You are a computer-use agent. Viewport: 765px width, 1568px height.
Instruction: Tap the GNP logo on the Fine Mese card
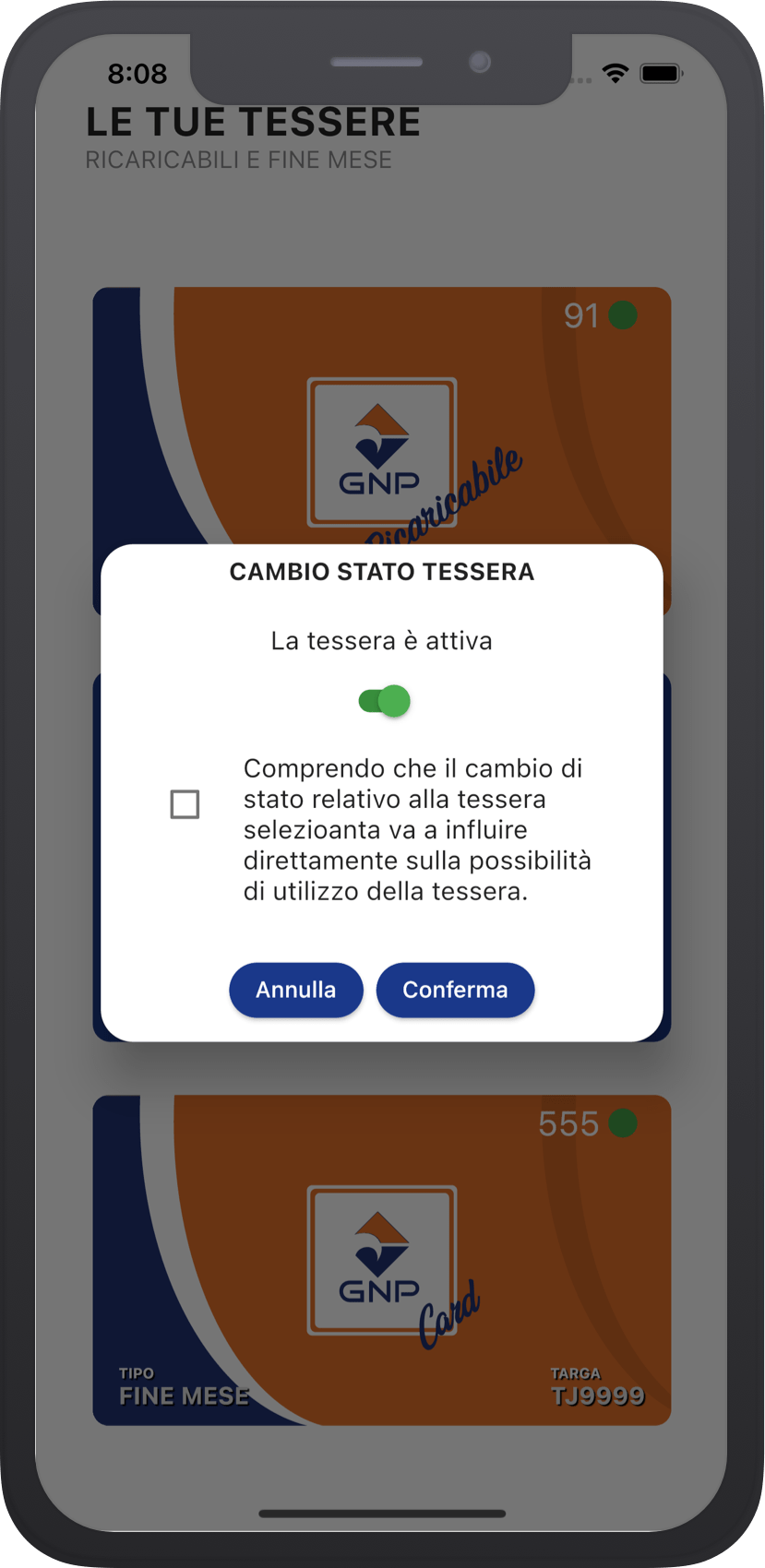point(382,1261)
